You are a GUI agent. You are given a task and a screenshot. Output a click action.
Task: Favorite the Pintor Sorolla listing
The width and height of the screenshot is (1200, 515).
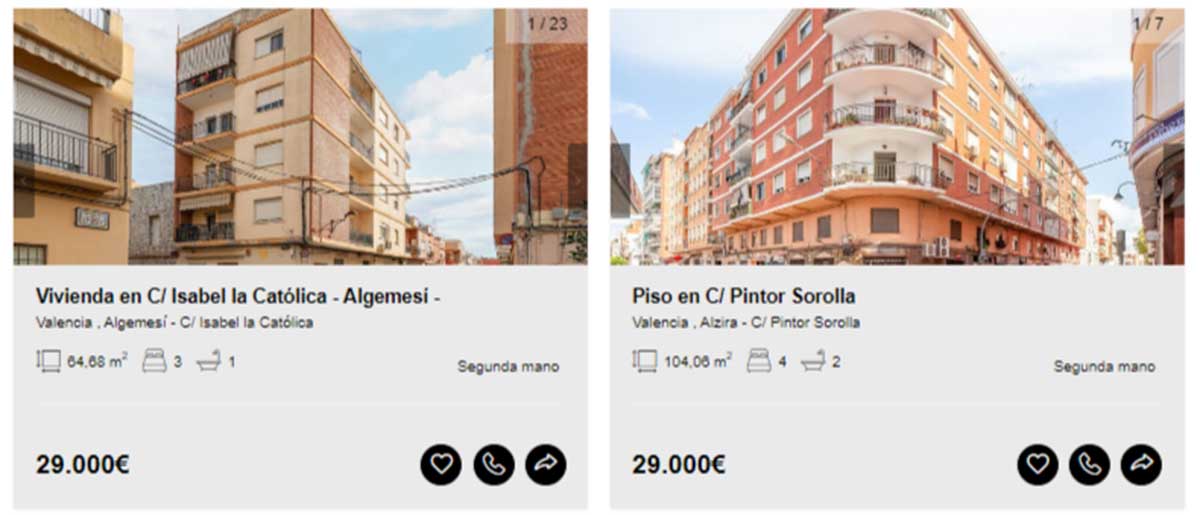click(x=1038, y=464)
